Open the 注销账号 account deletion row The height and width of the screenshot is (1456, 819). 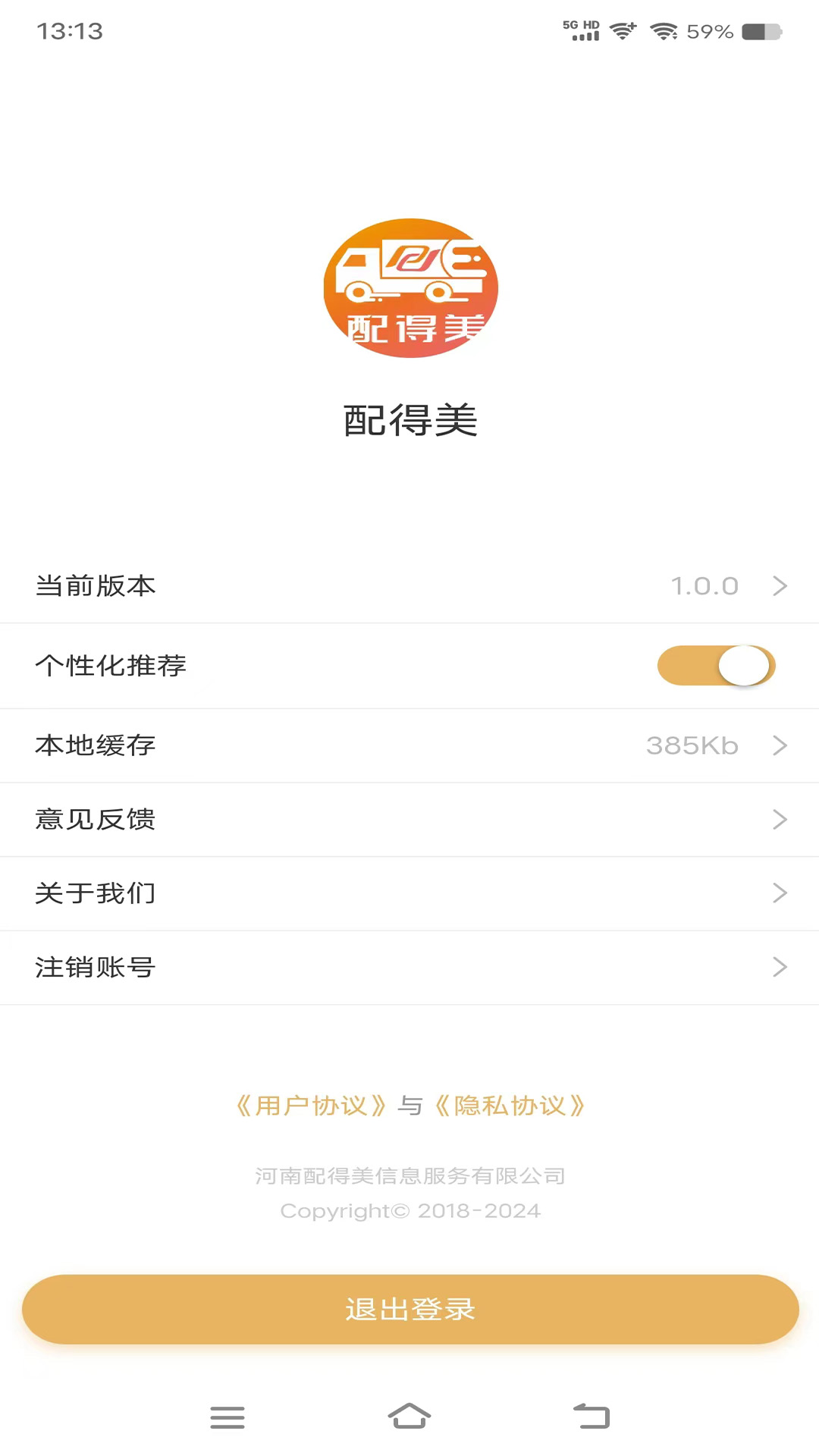pos(409,967)
